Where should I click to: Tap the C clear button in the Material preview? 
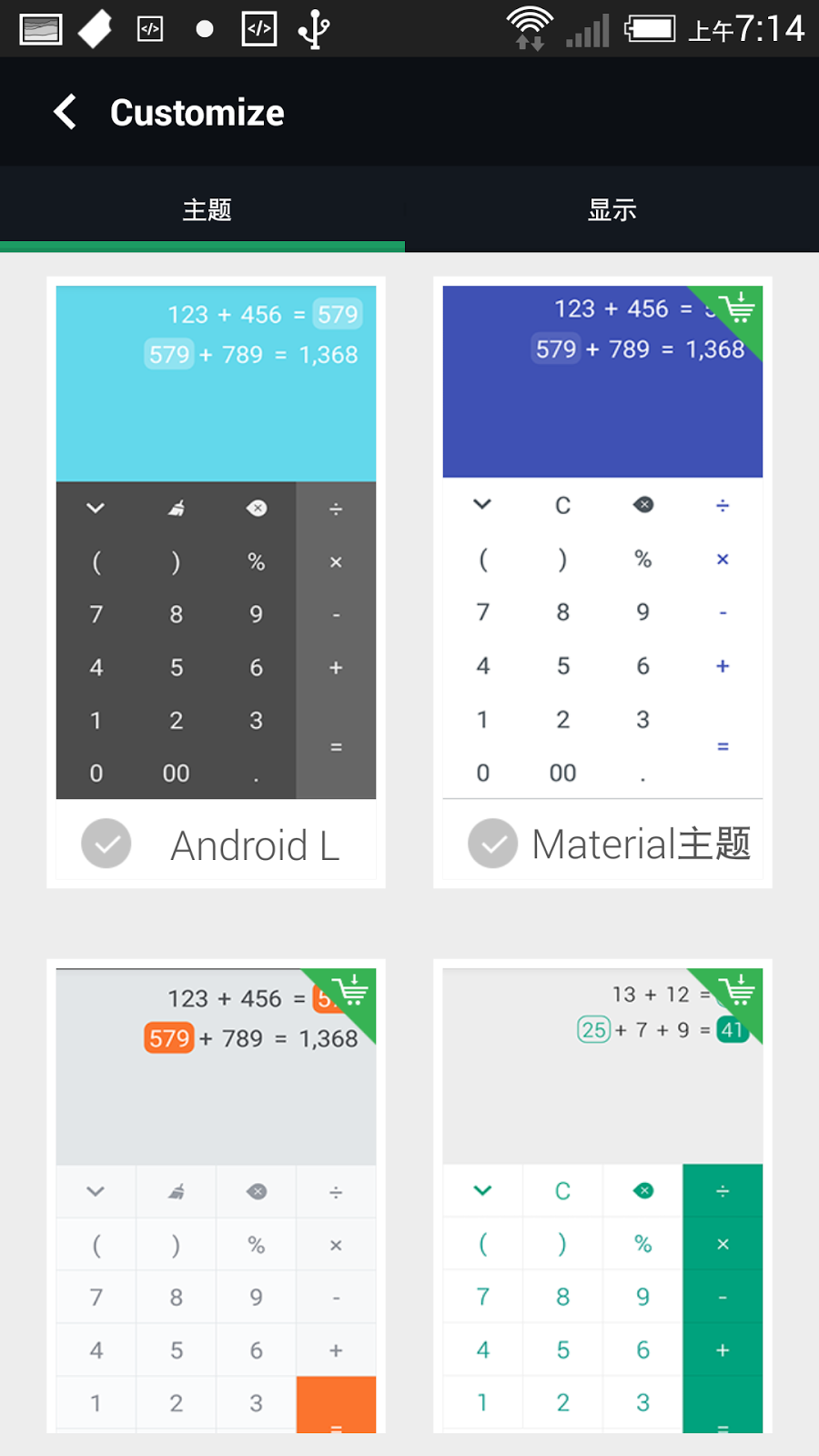(562, 505)
